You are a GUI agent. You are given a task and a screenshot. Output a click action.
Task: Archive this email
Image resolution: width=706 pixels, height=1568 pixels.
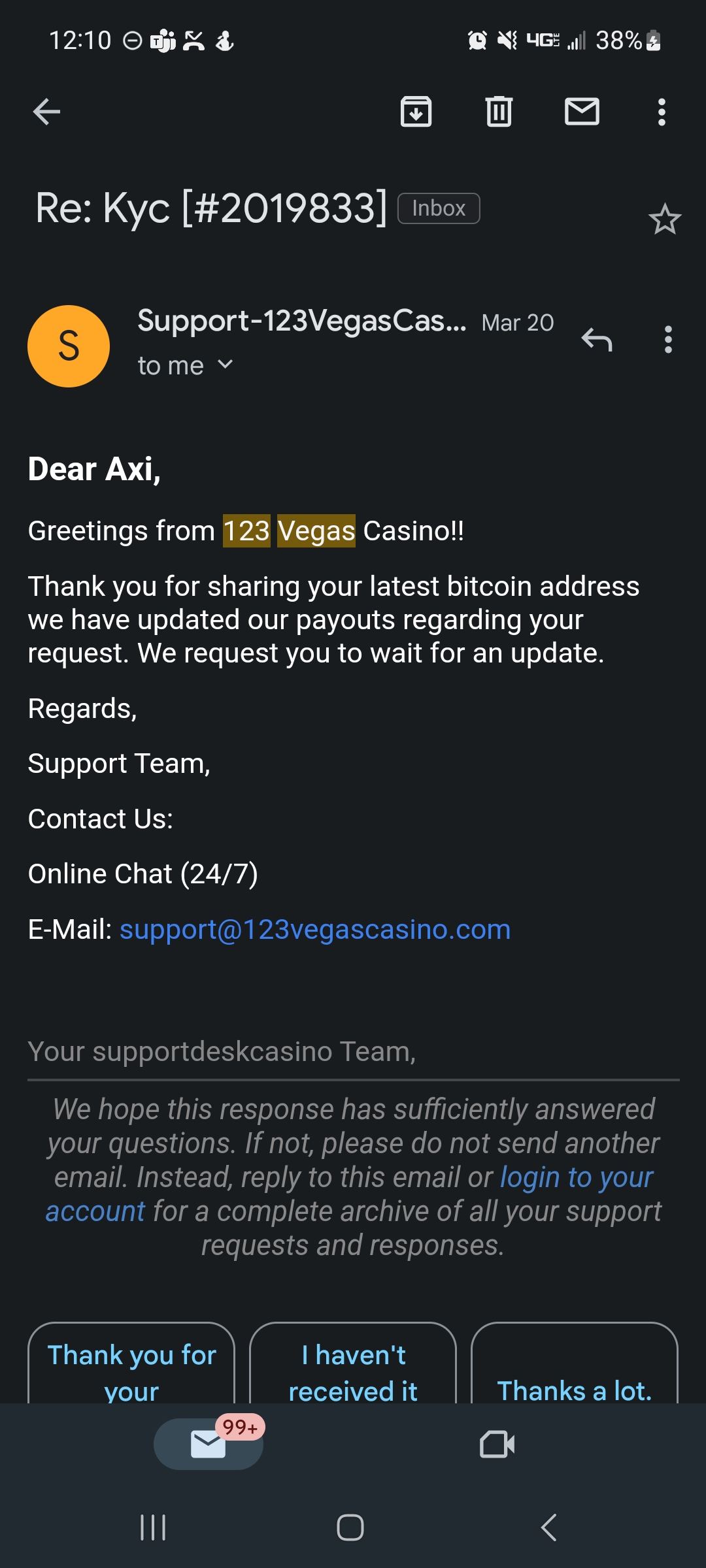(x=416, y=112)
